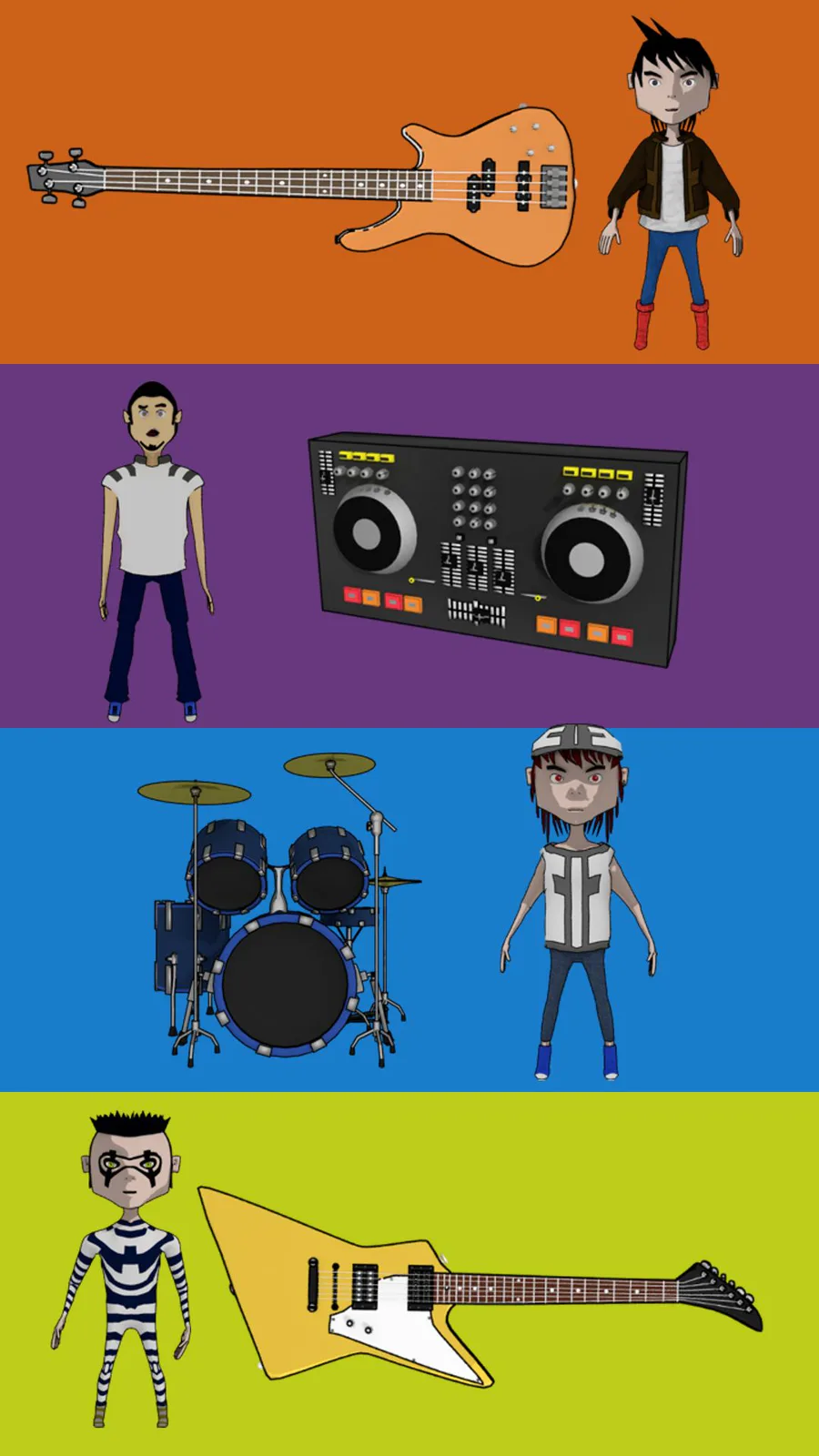Choose the purple DJ controller panel
Screen dimensions: 819x1456
pos(409,546)
